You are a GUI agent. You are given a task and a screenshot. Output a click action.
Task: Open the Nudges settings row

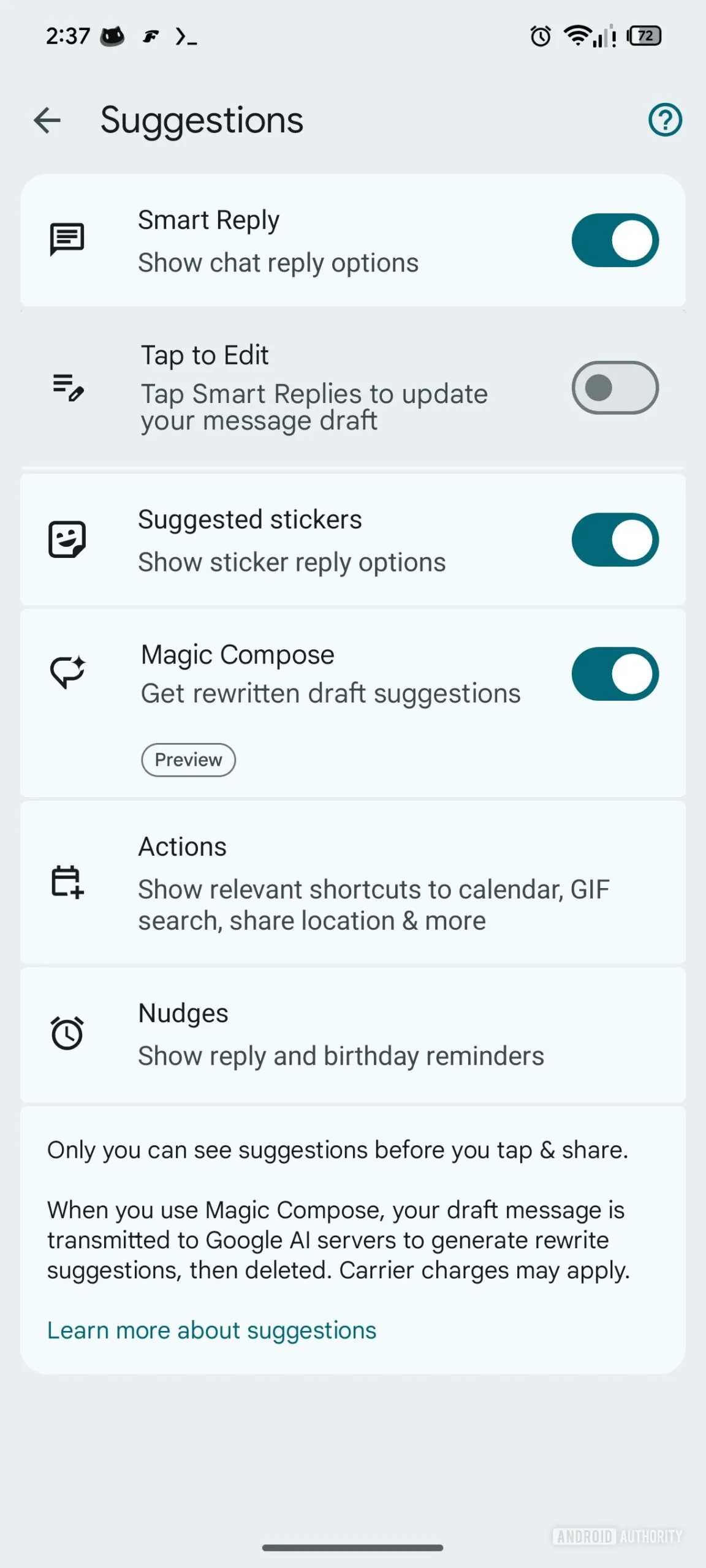[x=352, y=1035]
